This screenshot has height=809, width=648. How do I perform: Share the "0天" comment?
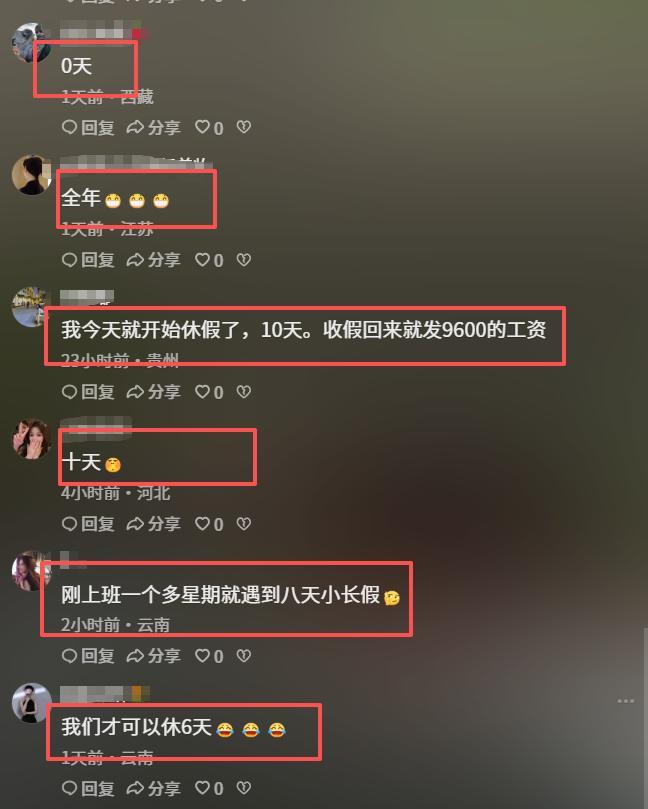pyautogui.click(x=153, y=127)
